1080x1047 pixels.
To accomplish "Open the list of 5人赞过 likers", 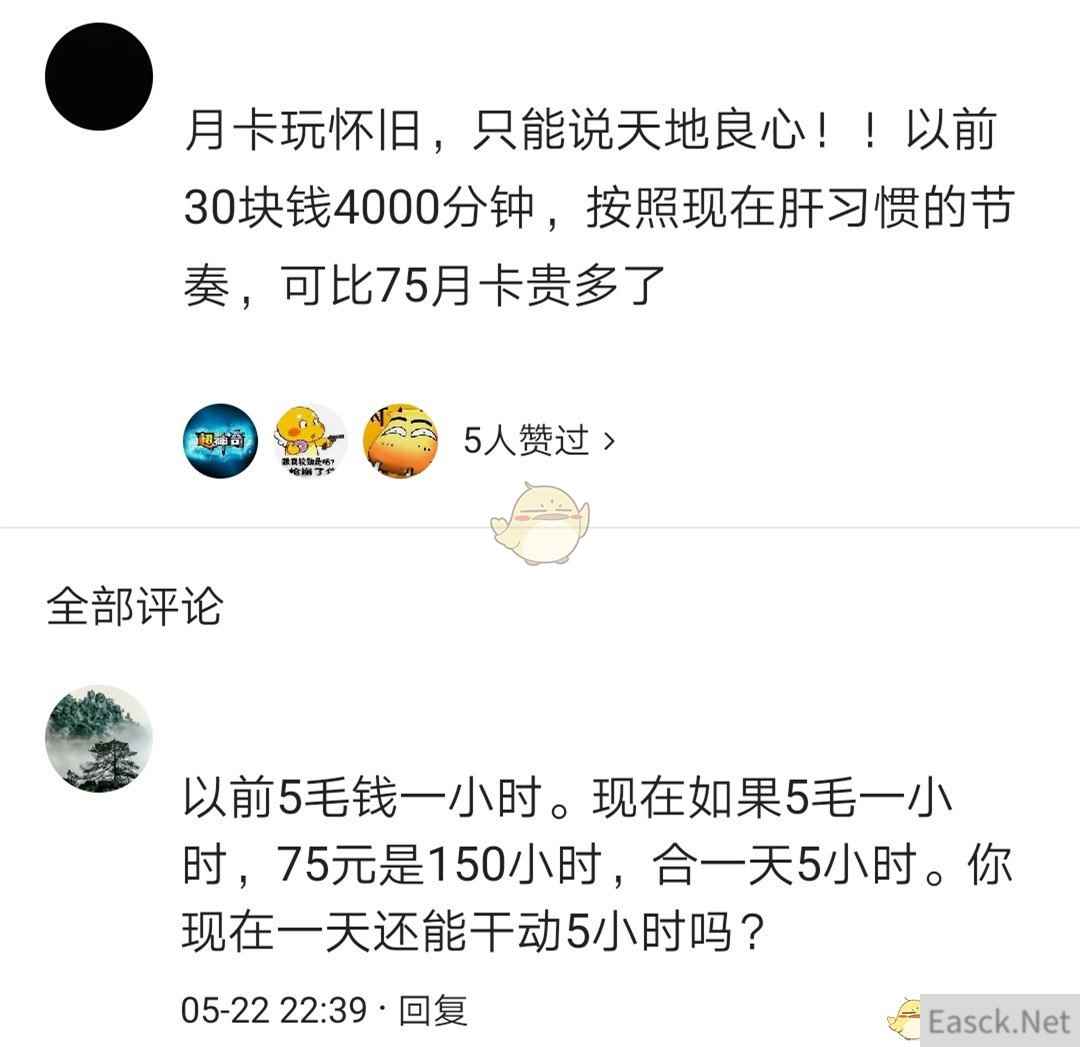I will 539,440.
